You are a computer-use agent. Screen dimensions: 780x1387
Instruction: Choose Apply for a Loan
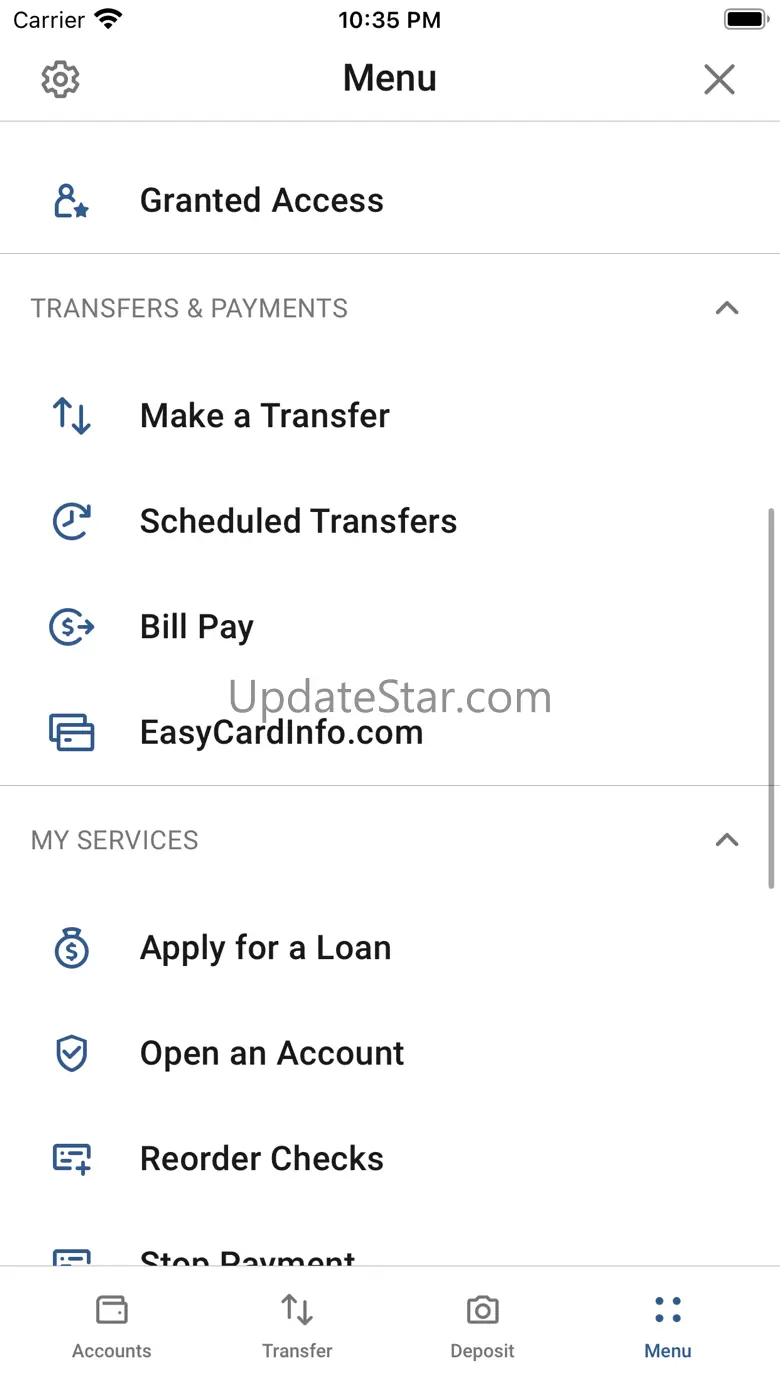(x=265, y=948)
